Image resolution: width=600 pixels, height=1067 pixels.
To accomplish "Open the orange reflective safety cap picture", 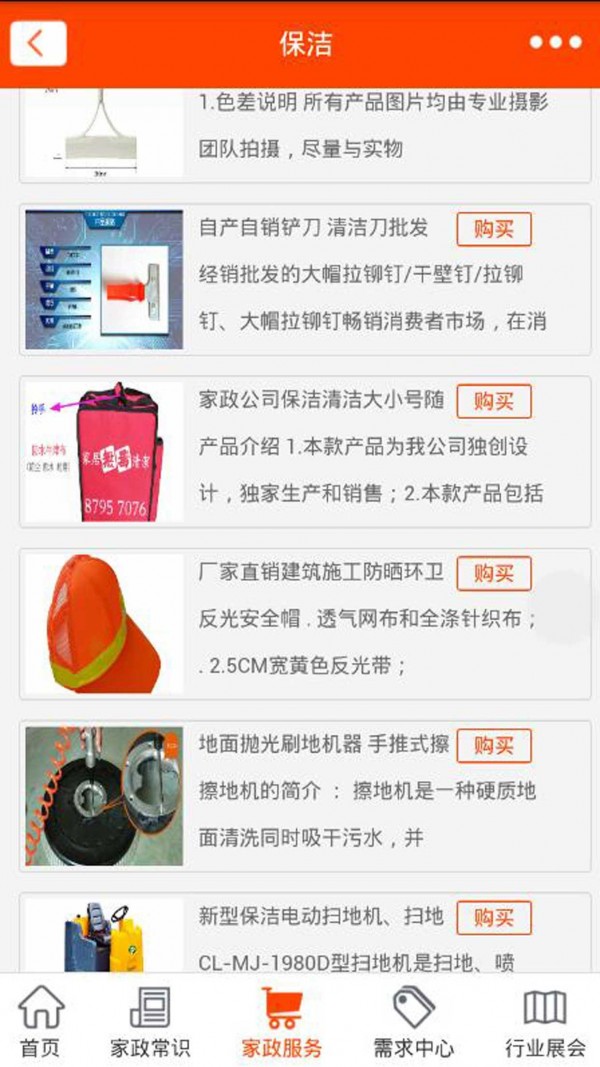I will (x=104, y=624).
